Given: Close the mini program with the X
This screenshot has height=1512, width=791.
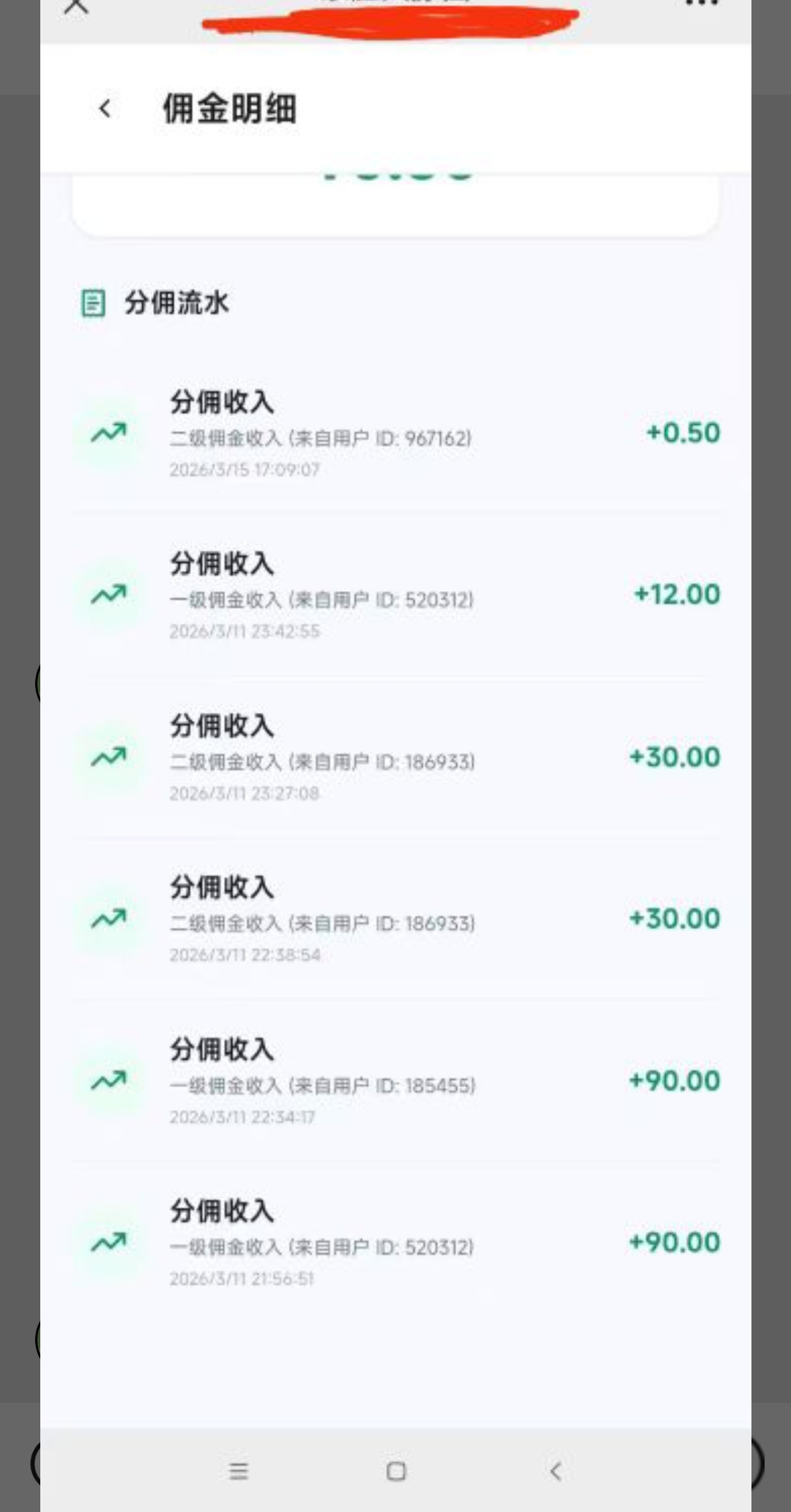Looking at the screenshot, I should click(x=76, y=7).
